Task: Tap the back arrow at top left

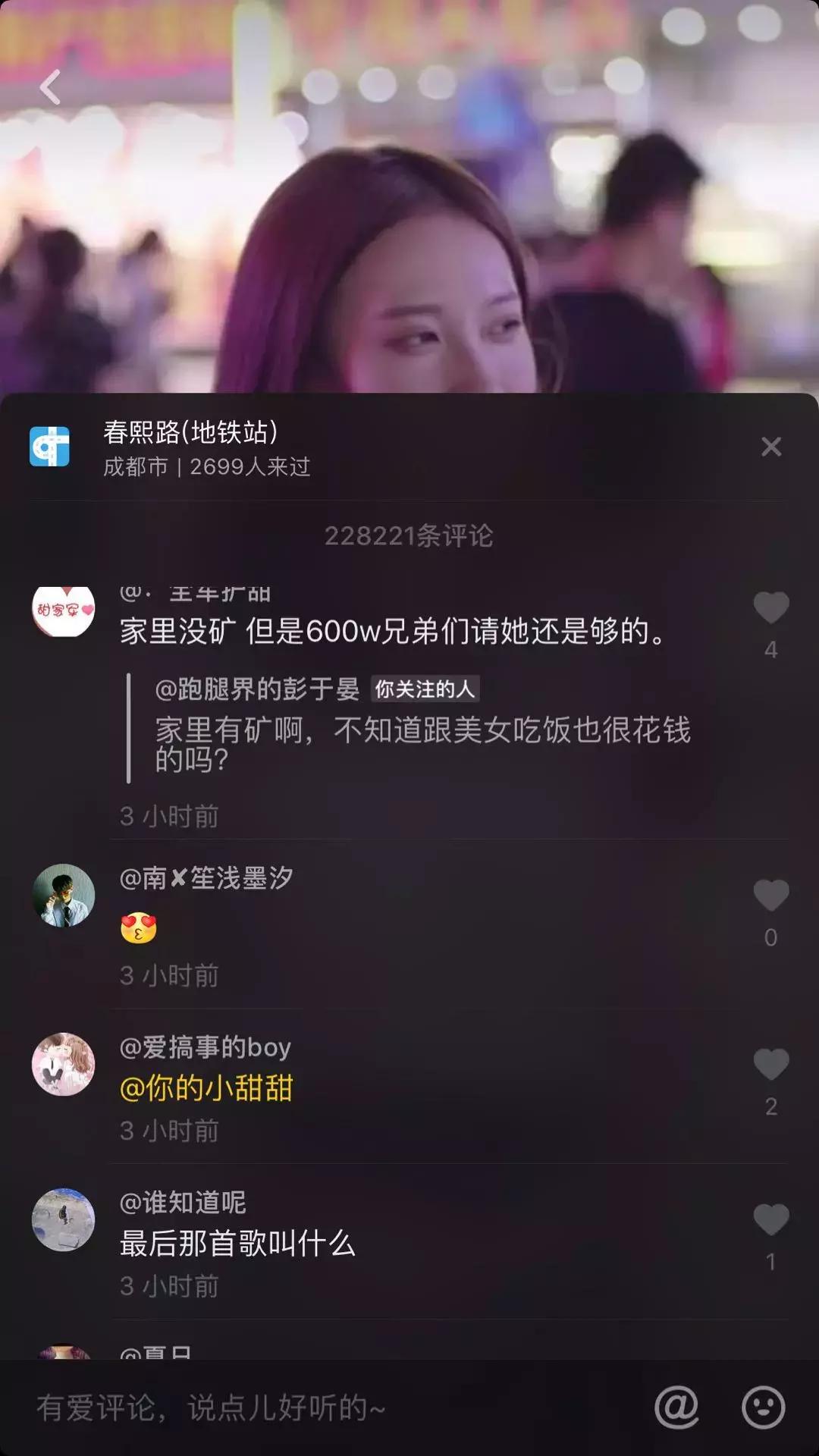Action: [x=50, y=87]
